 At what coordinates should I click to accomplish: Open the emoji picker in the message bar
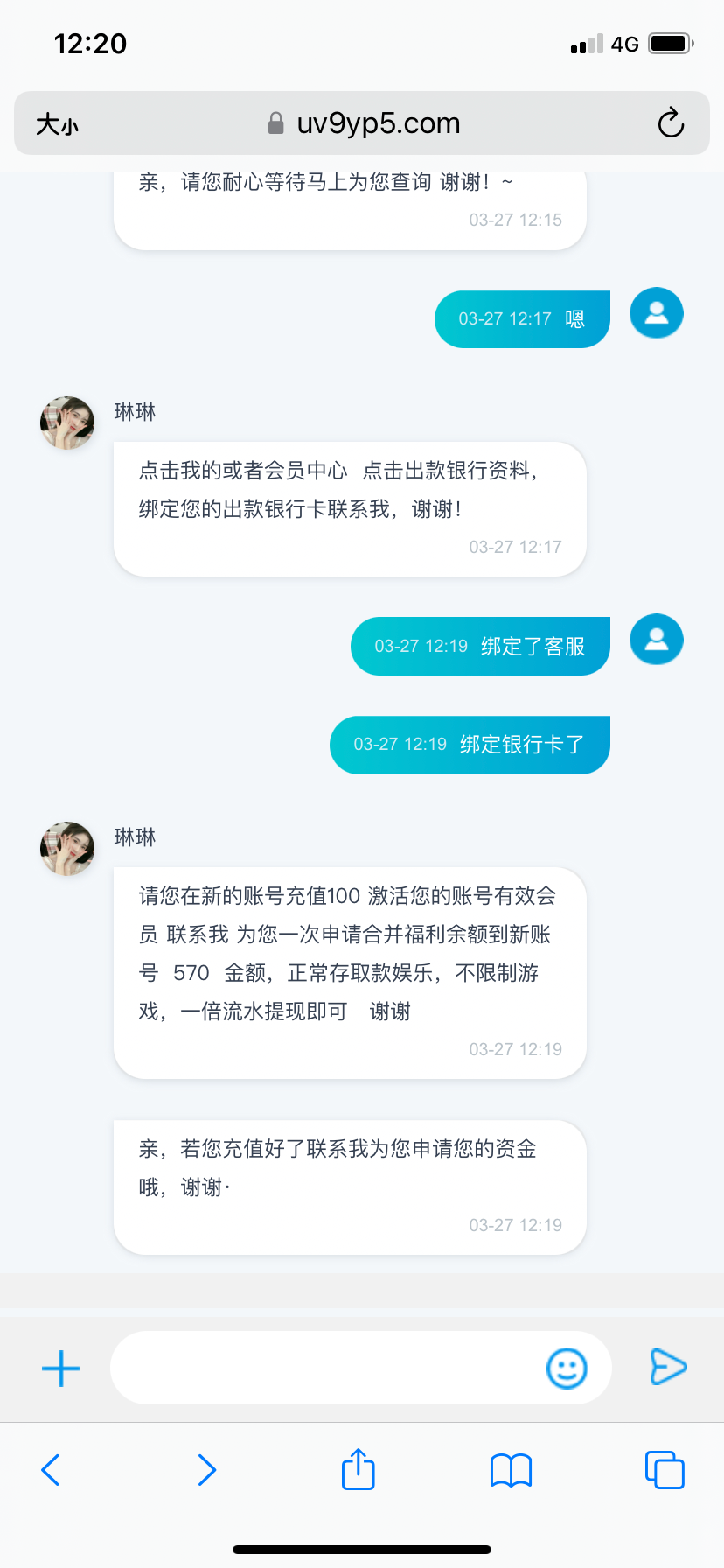click(x=568, y=1367)
